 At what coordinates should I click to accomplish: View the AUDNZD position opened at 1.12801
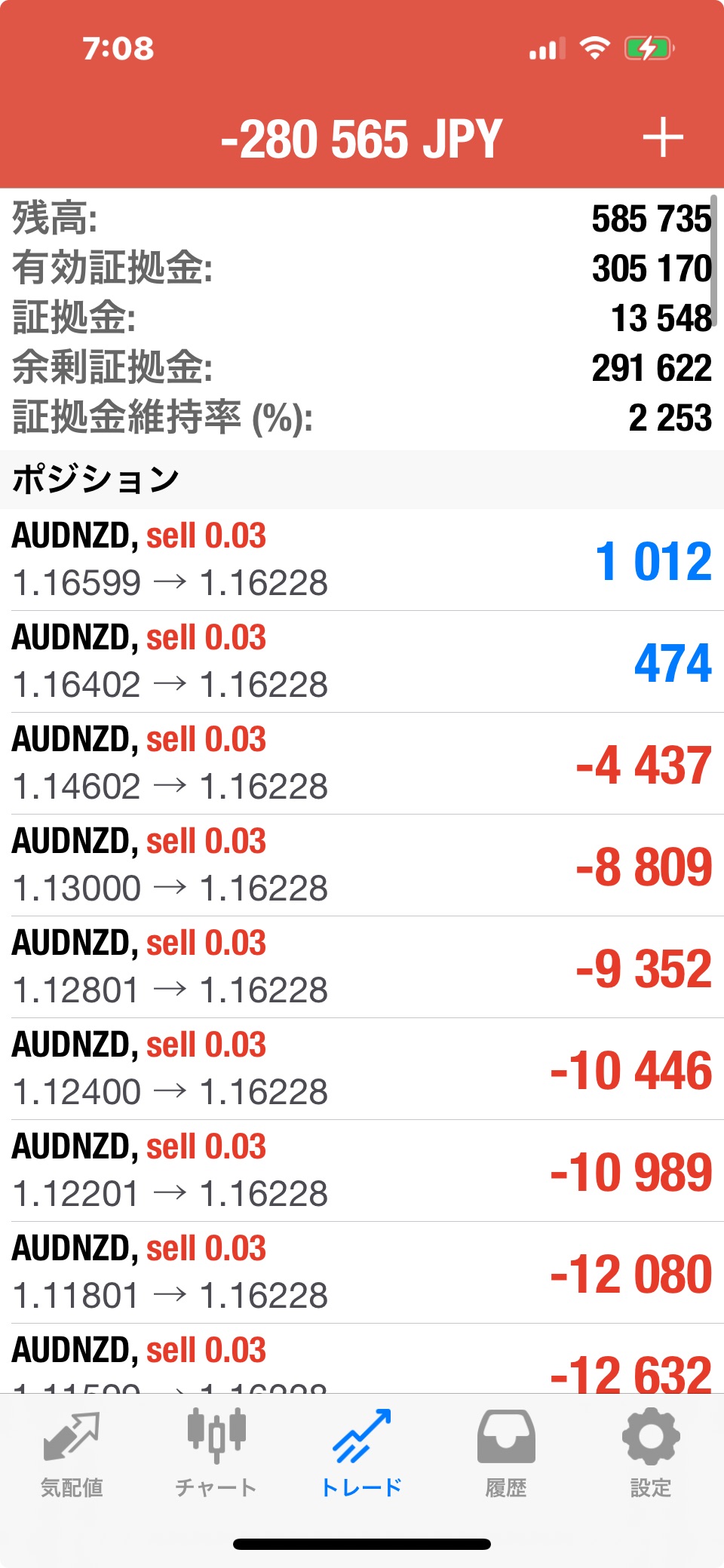coord(362,967)
